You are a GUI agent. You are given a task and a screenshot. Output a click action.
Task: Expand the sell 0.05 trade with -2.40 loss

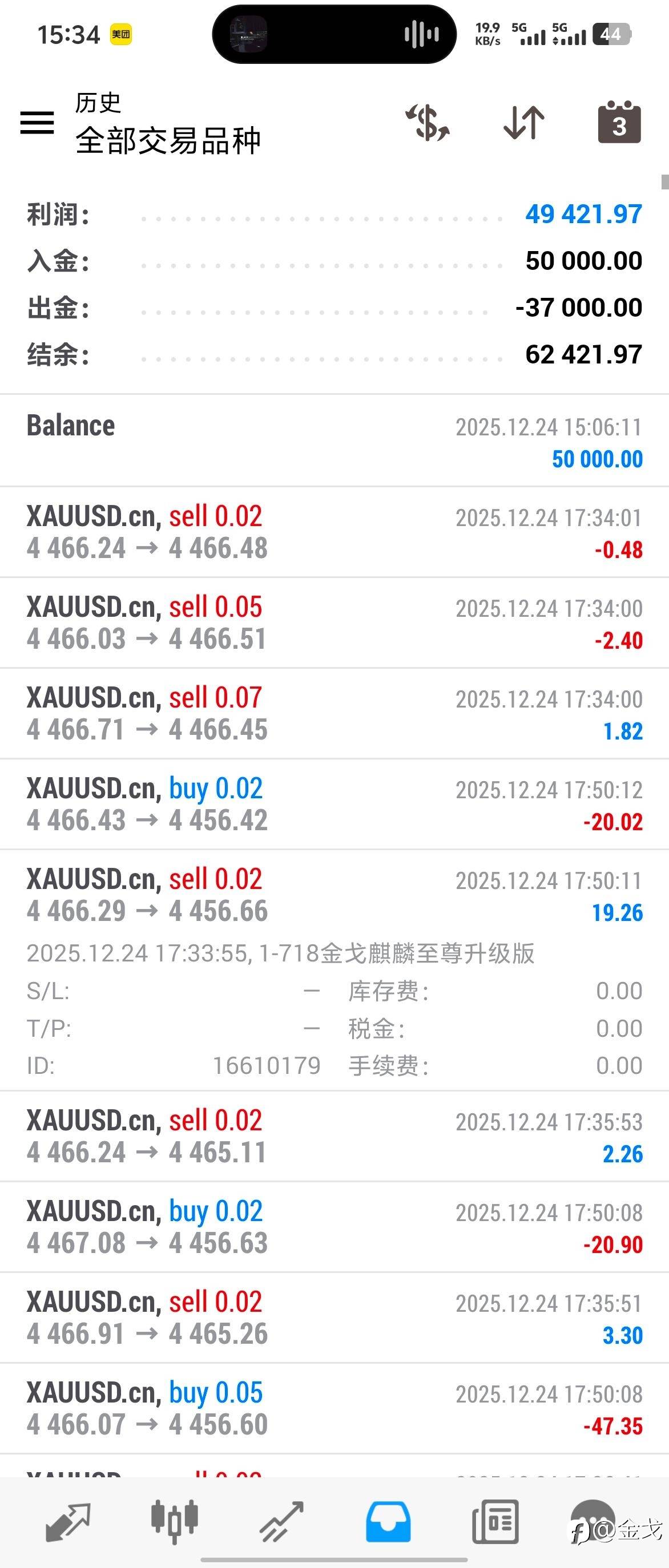(334, 623)
